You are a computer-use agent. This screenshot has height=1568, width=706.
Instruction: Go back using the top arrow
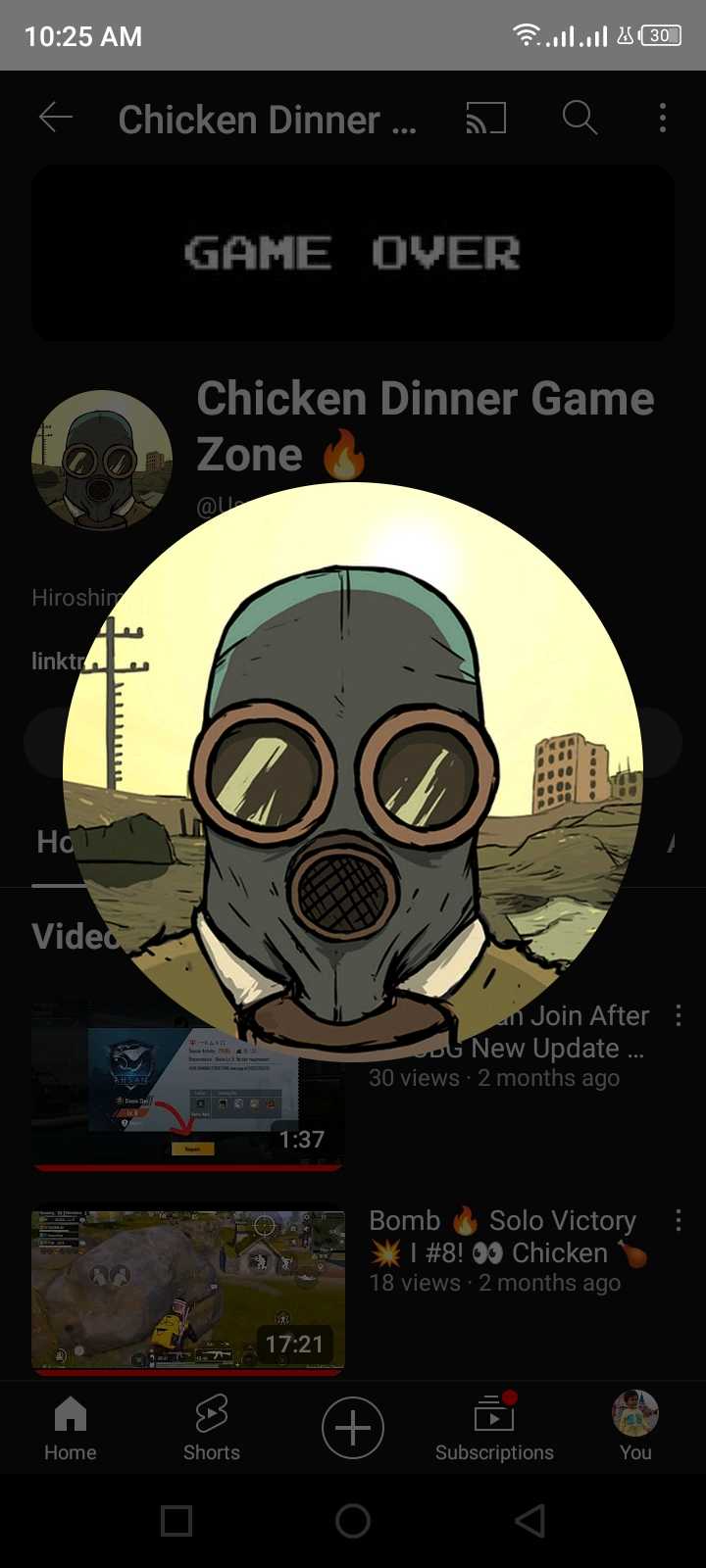coord(56,119)
